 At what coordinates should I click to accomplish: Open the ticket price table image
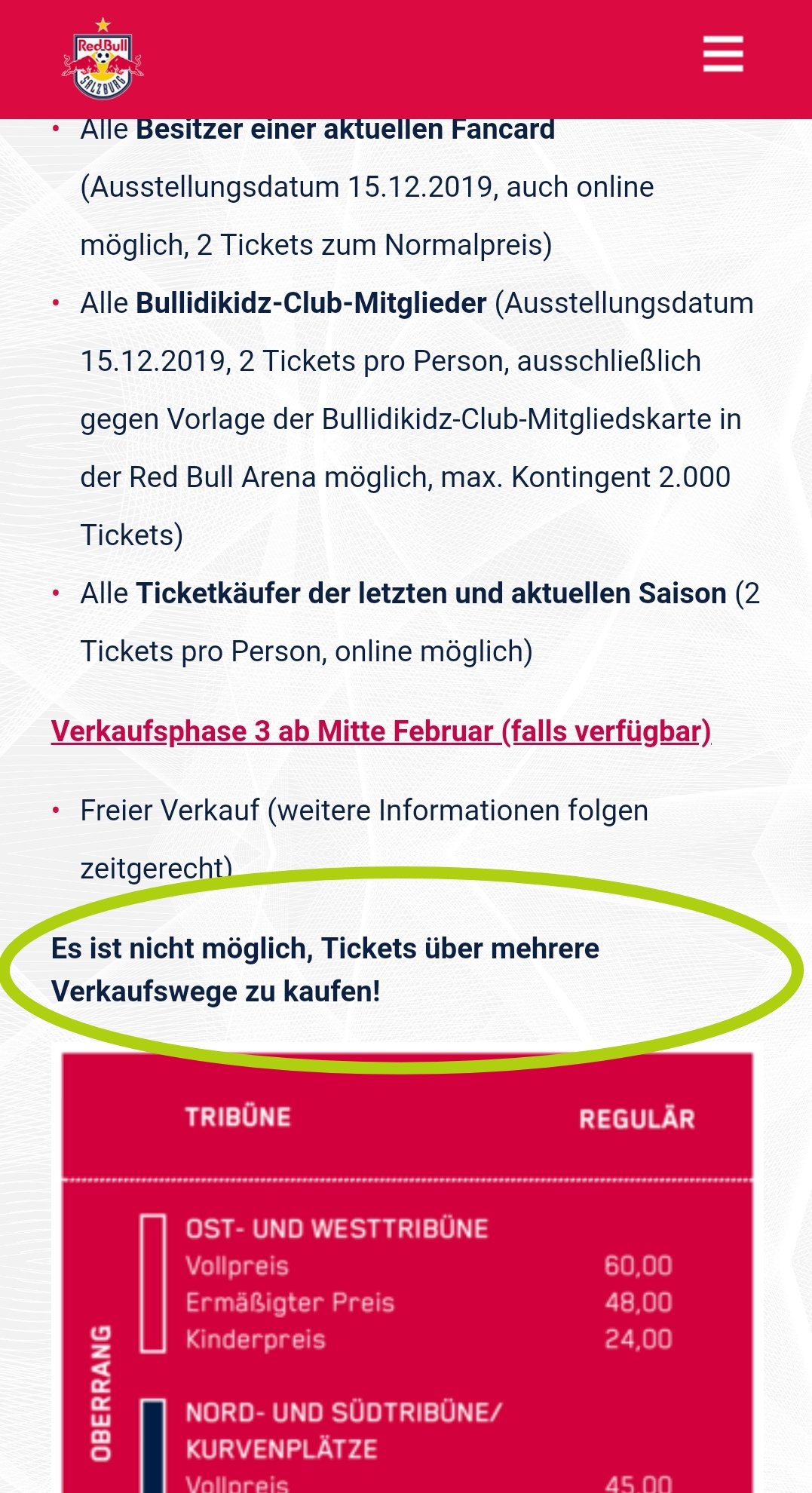(407, 1273)
